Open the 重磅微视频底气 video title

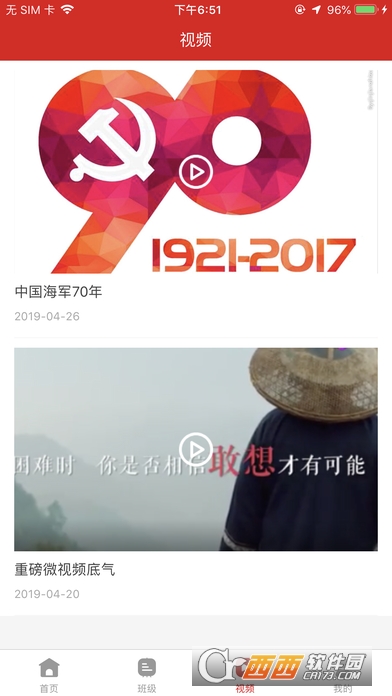(x=65, y=569)
